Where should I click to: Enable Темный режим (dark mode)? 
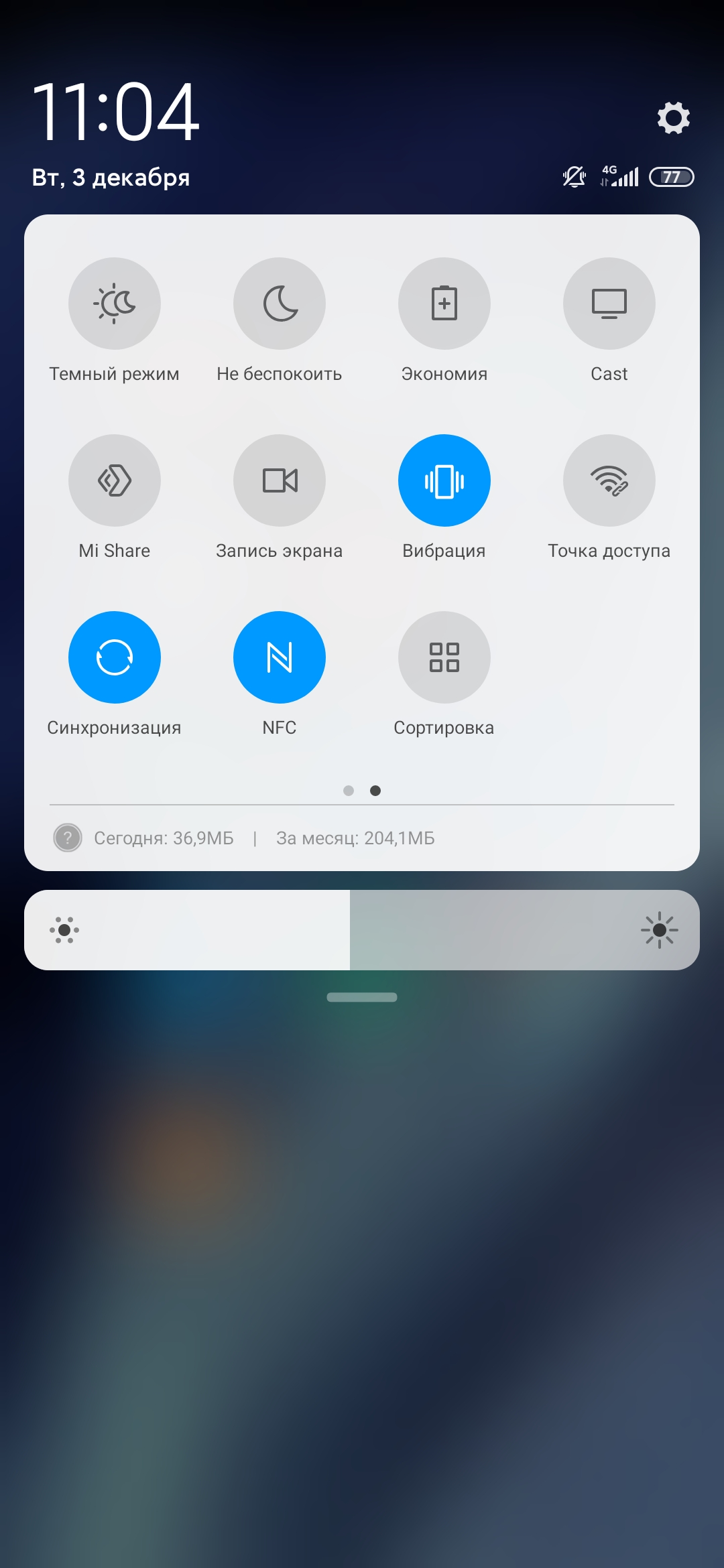pos(115,304)
